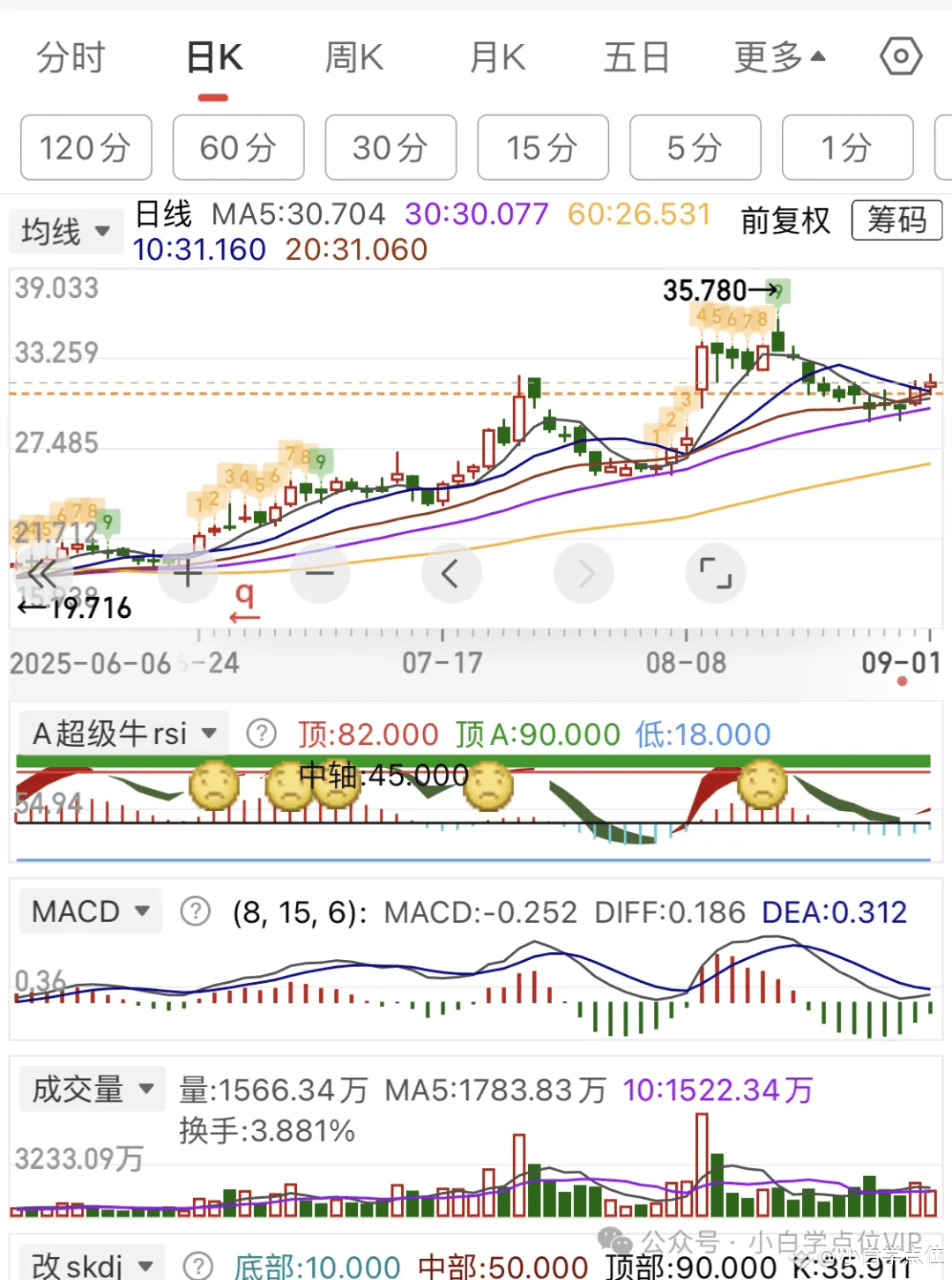Viewport: 952px width, 1280px height.
Task: Select the 1分 interval
Action: click(x=847, y=147)
